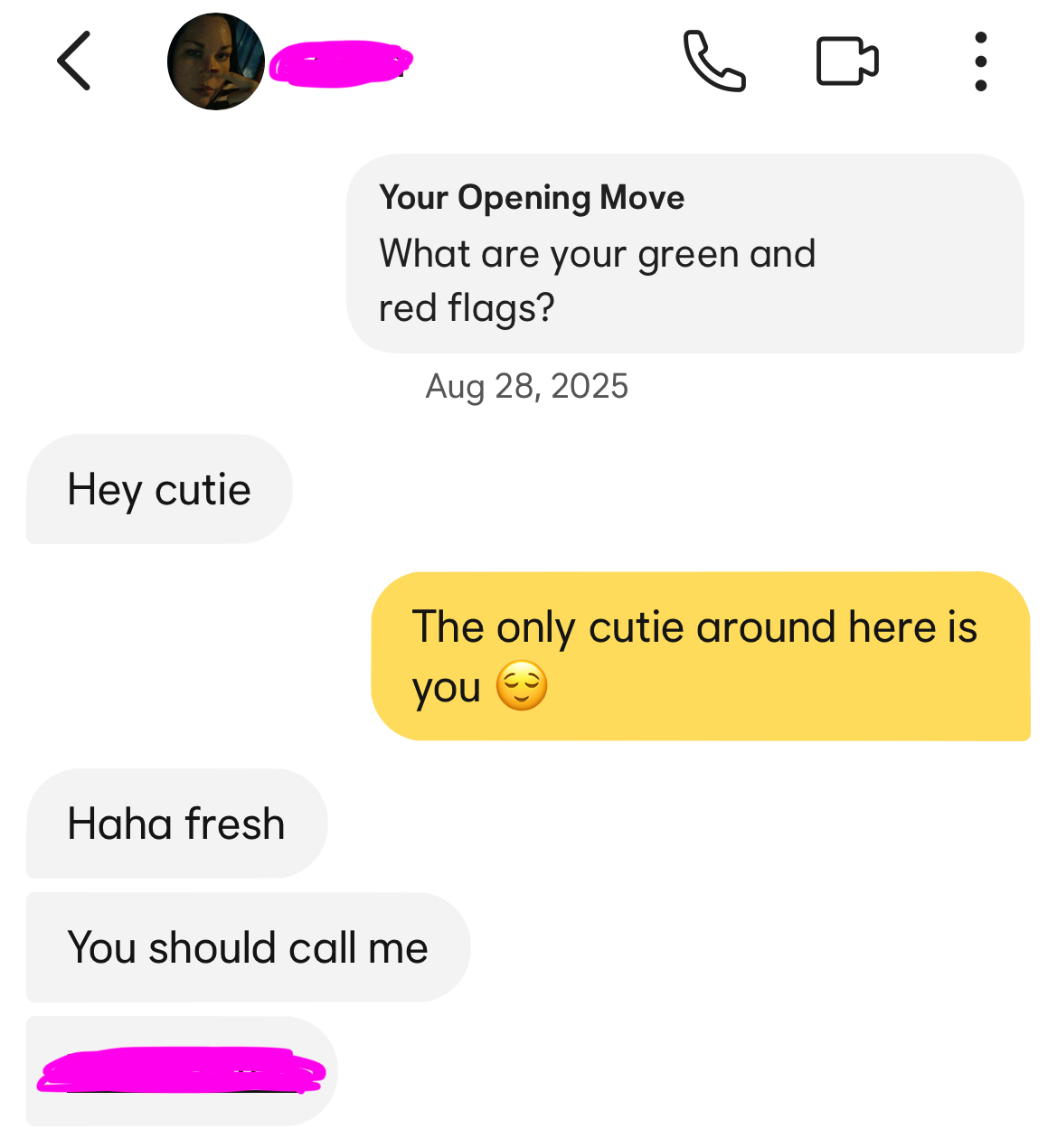Open the three-dot overflow menu
The height and width of the screenshot is (1148, 1057).
(x=980, y=61)
